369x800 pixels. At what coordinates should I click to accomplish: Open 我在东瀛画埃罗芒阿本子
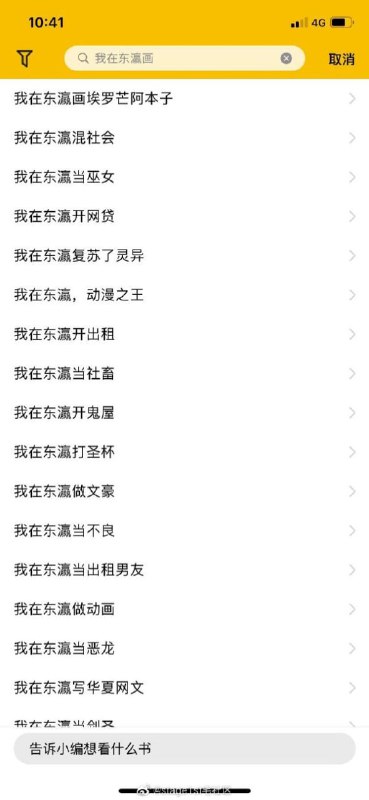coord(184,98)
